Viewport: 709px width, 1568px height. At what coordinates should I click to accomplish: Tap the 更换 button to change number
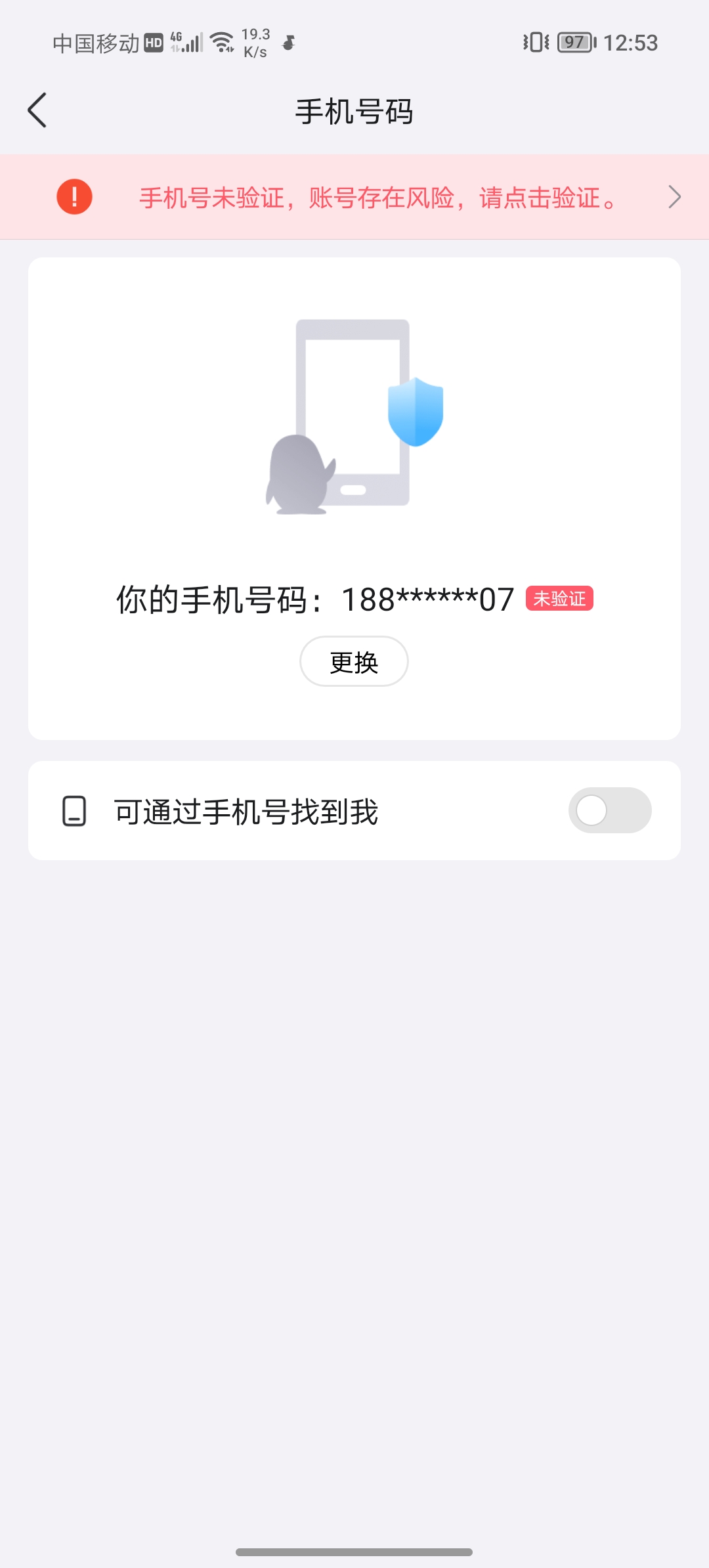point(354,662)
